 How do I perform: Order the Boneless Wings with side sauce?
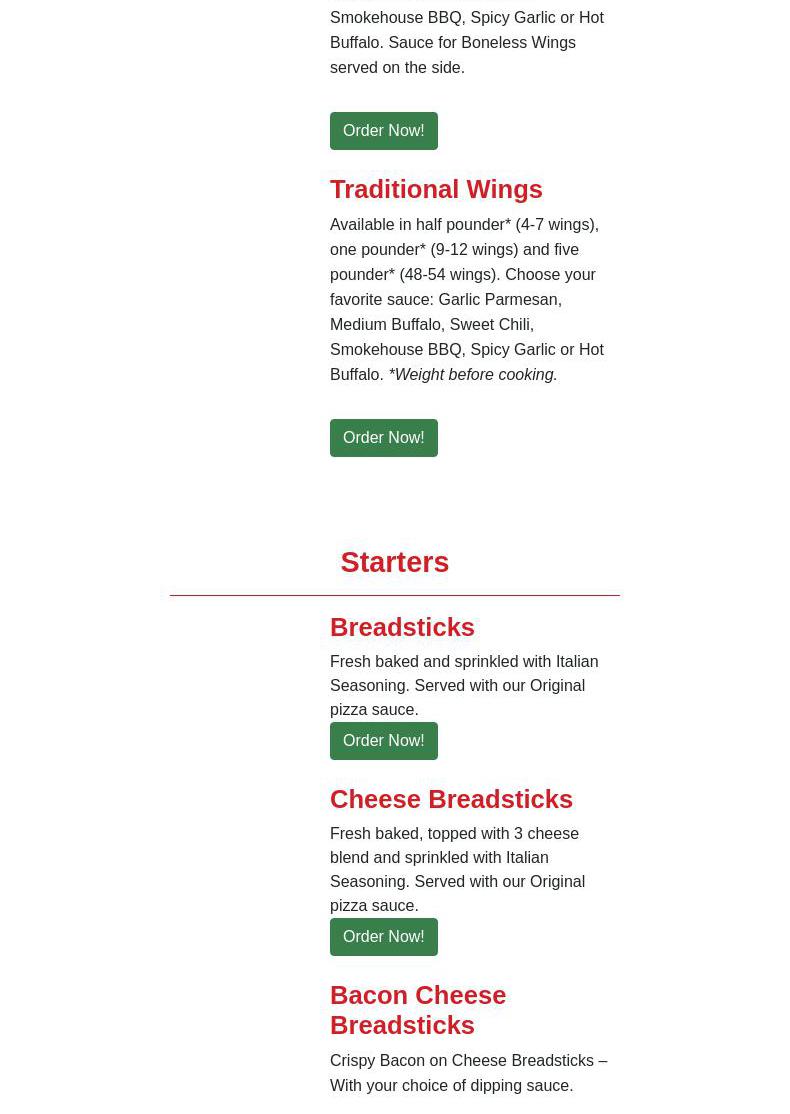pyautogui.click(x=383, y=131)
